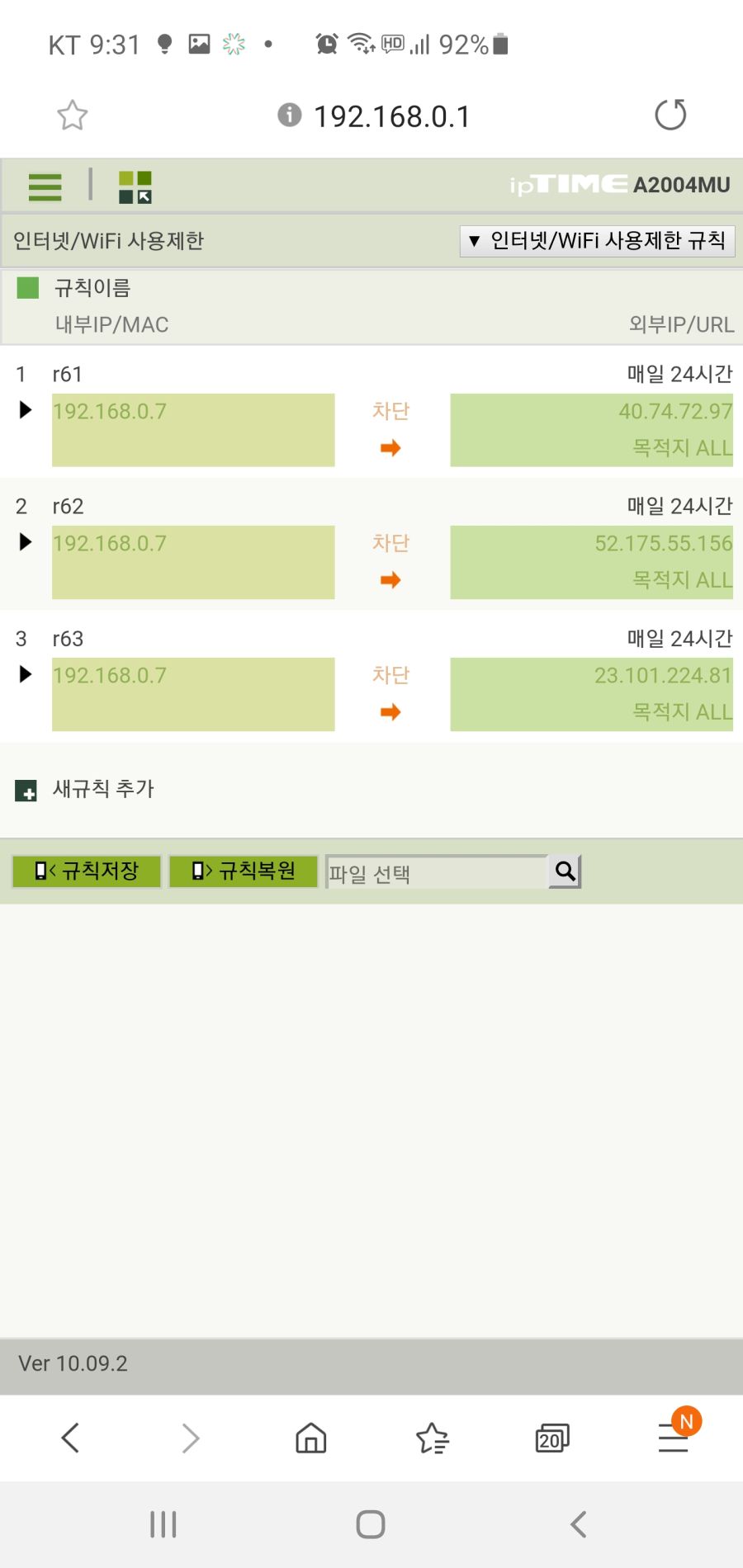
Task: Tap the magnifier file browse button
Action: [566, 871]
